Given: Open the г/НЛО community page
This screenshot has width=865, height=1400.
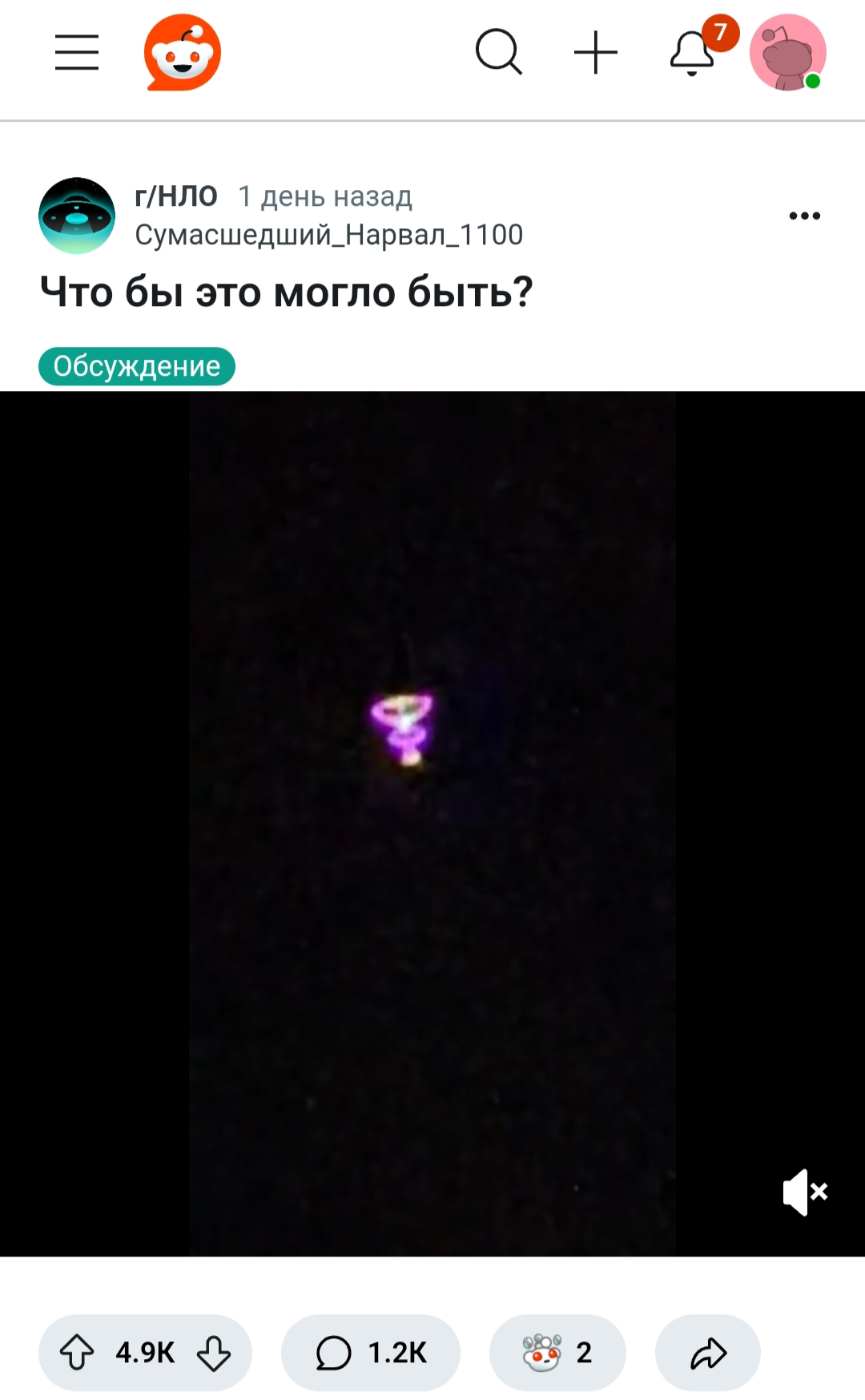Looking at the screenshot, I should [176, 196].
